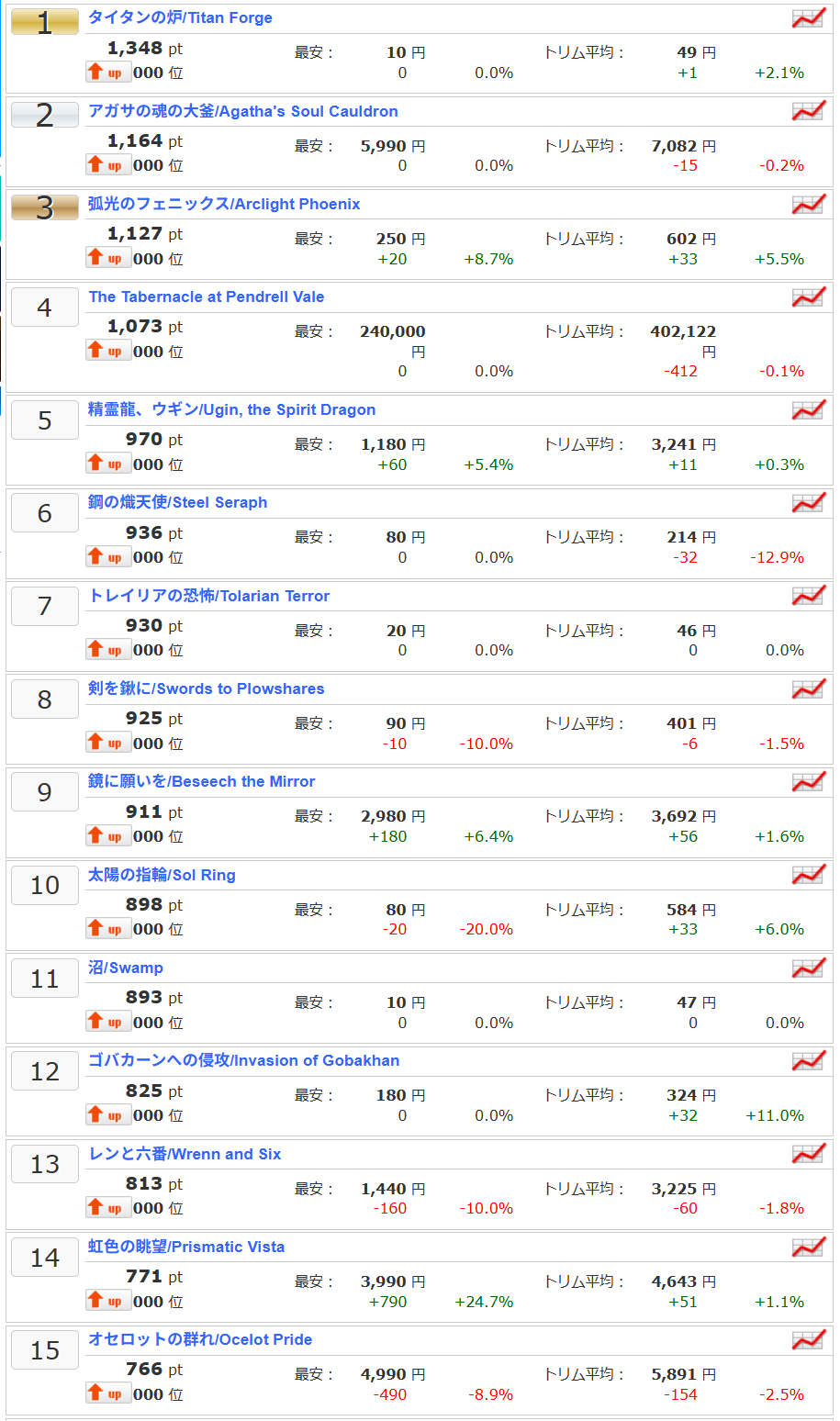The width and height of the screenshot is (840, 1421).
Task: View Arclight Phoenix card details
Action: tap(223, 204)
